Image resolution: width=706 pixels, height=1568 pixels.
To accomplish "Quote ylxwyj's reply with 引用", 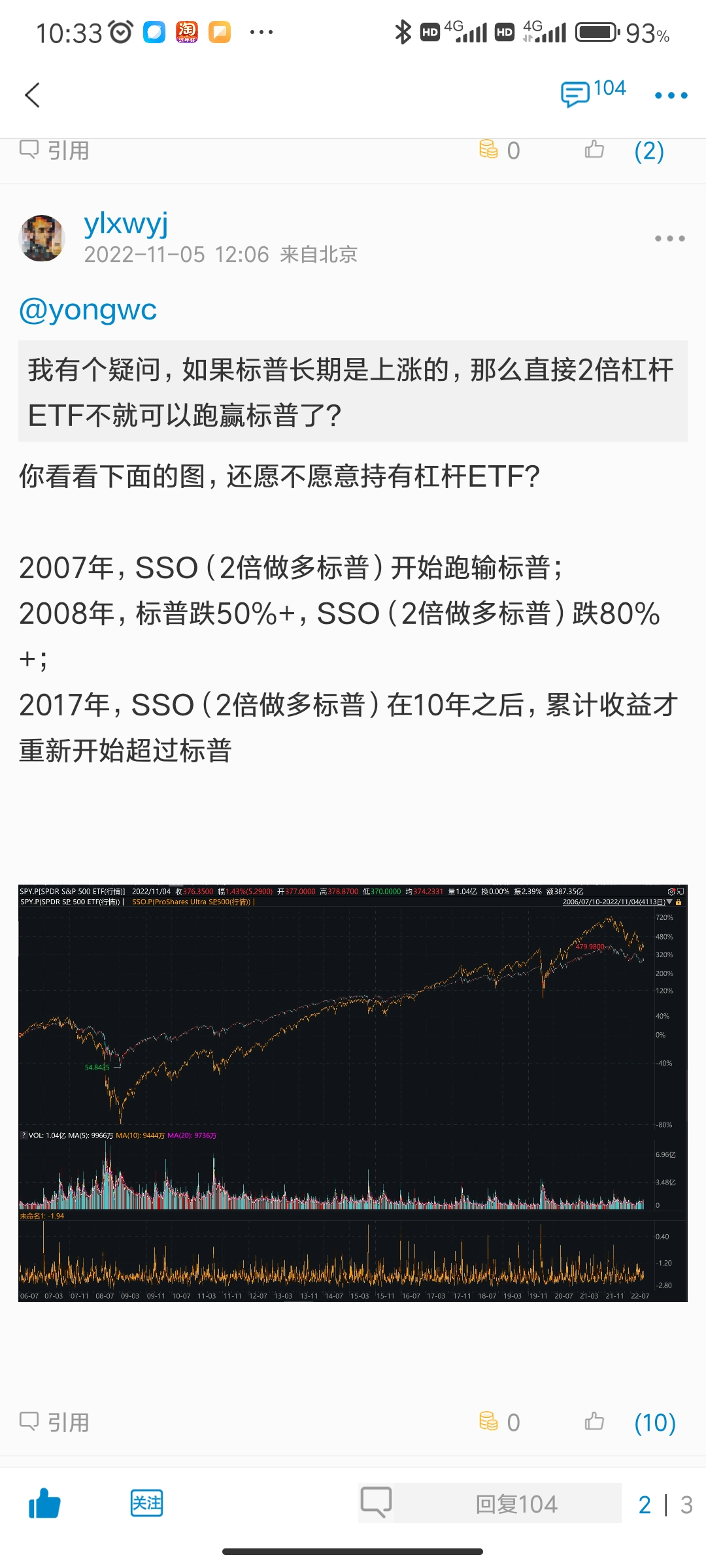I will click(55, 1422).
